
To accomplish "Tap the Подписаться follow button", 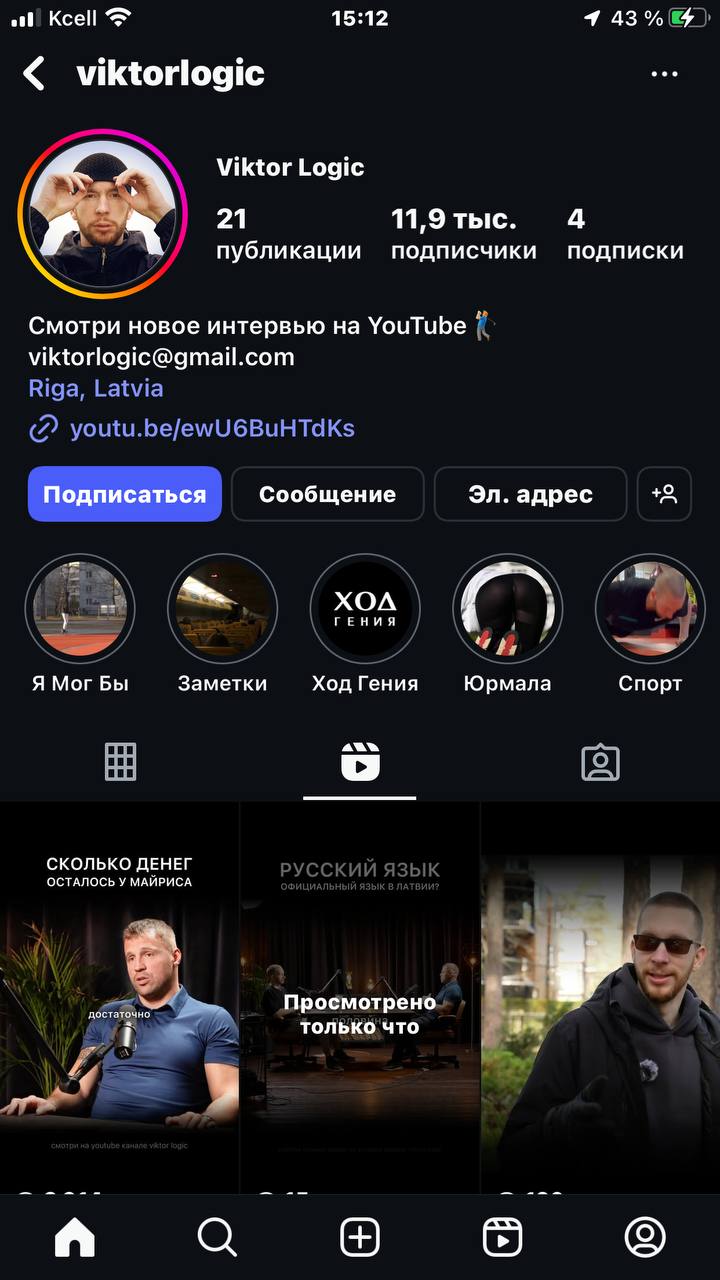I will (125, 494).
